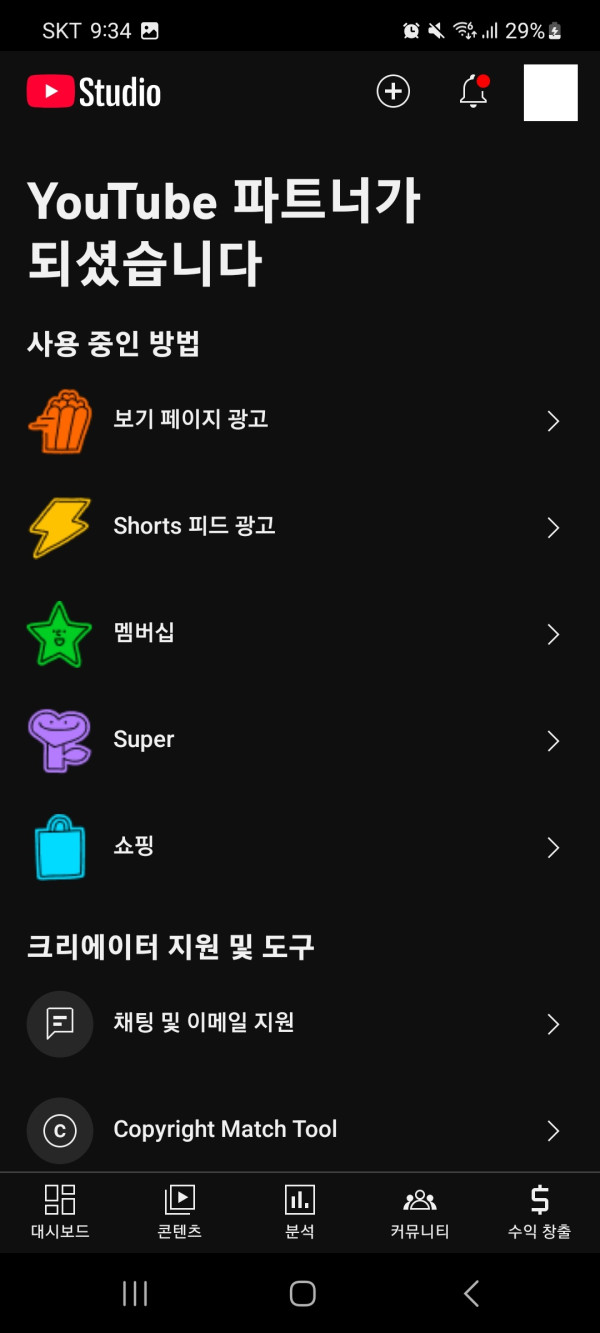Open Shorts 피드 광고 row

pyautogui.click(x=300, y=527)
